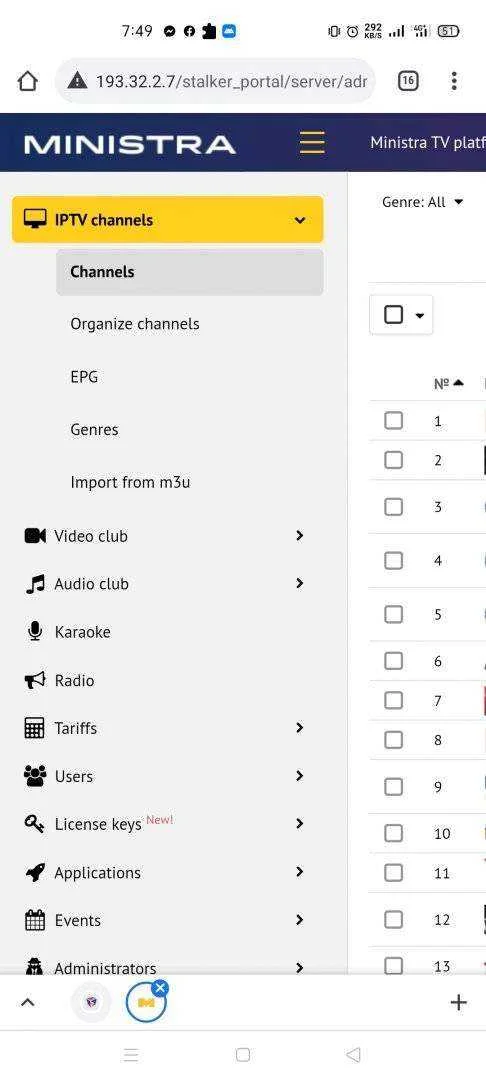
Task: Open the EPG page
Action: 84,377
